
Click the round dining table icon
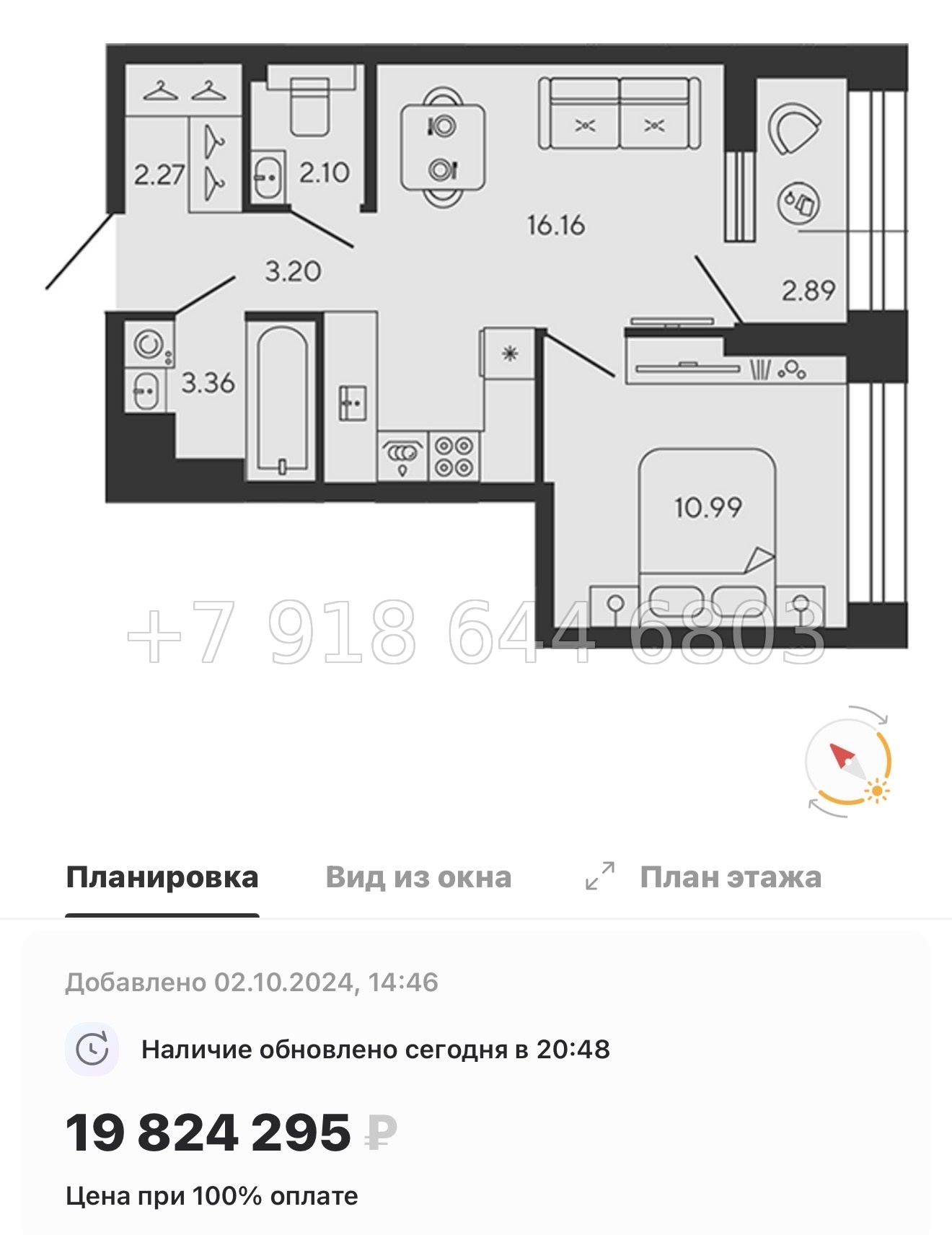443,148
